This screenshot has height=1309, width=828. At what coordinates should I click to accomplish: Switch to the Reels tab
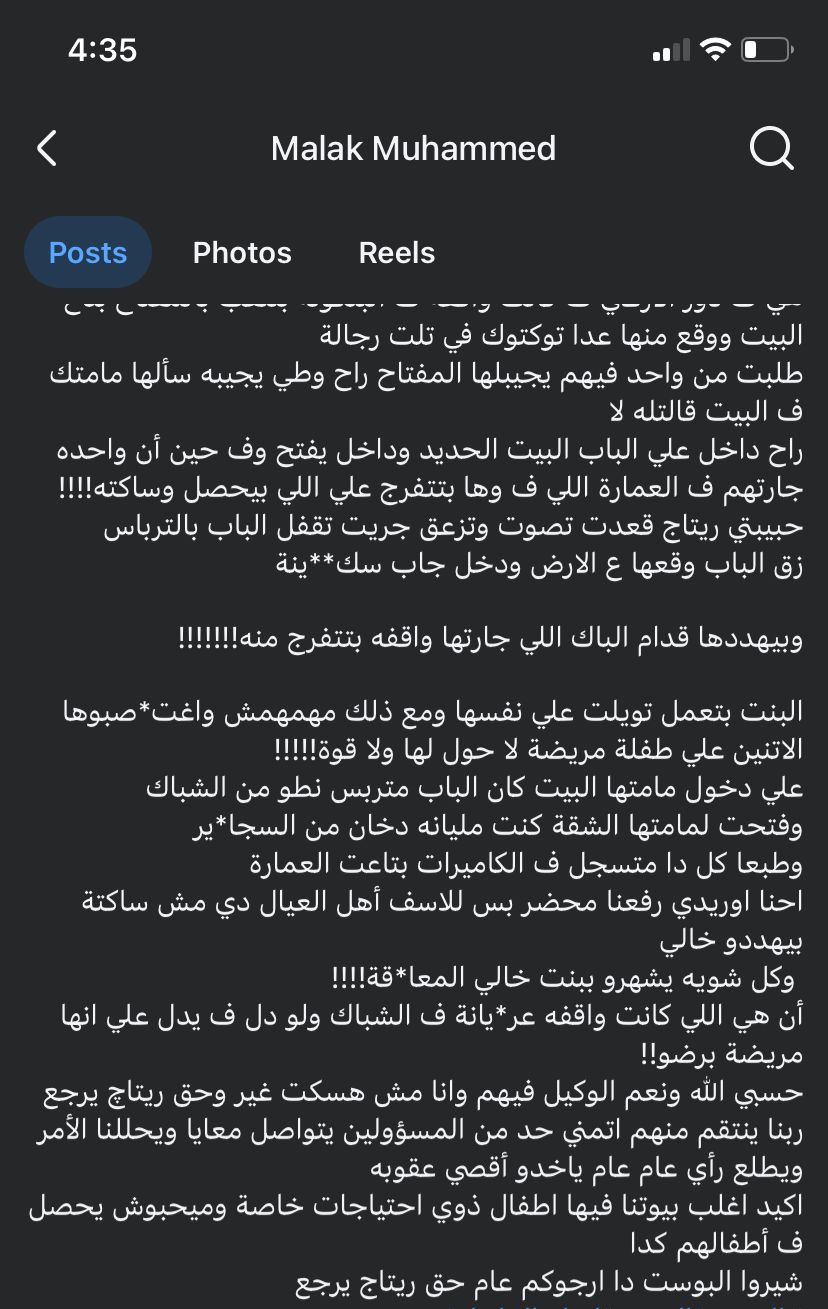[396, 253]
